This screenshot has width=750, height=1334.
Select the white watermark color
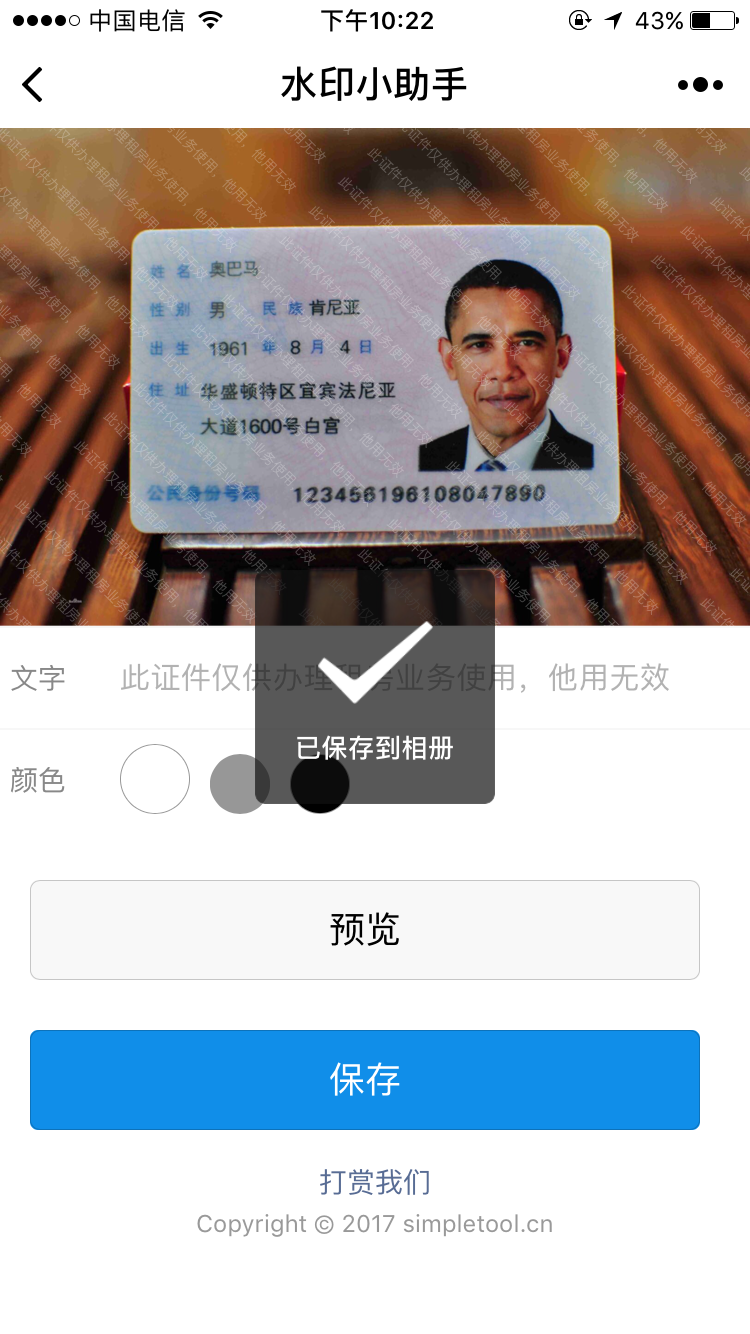click(x=155, y=779)
